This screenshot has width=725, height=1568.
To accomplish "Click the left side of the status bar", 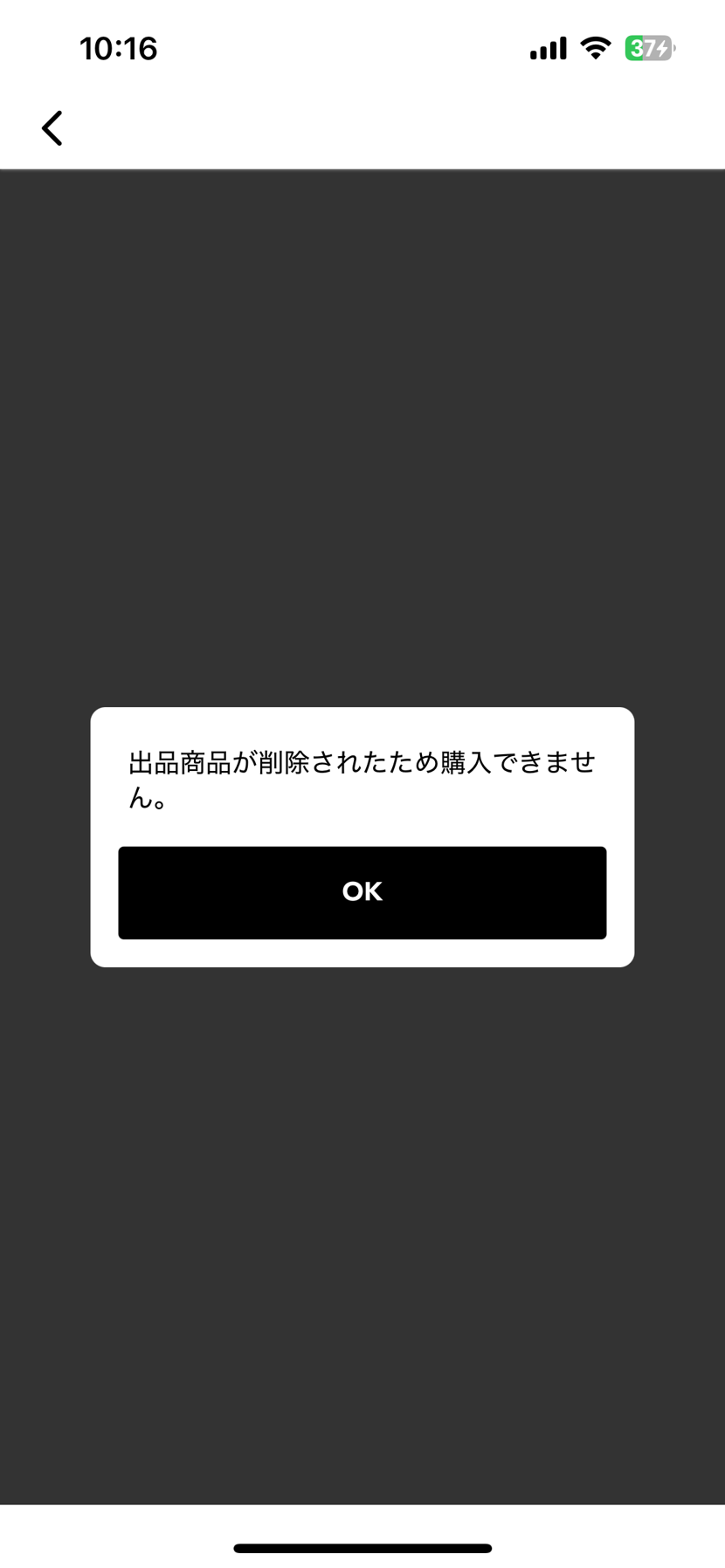I will (118, 48).
